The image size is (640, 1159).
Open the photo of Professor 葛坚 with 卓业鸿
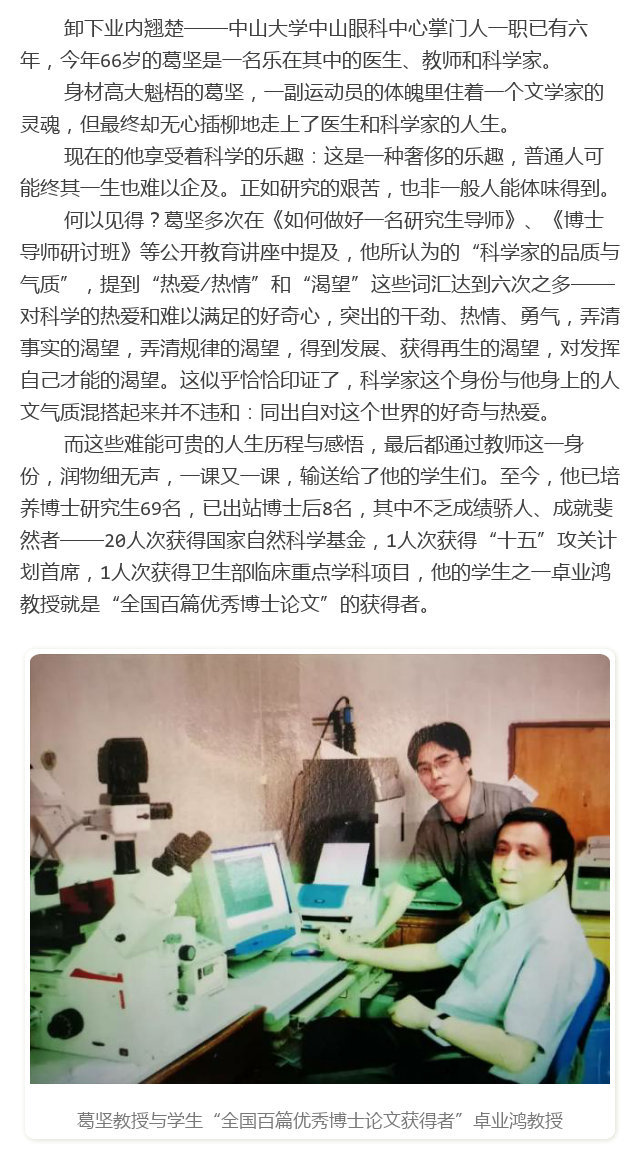320,868
